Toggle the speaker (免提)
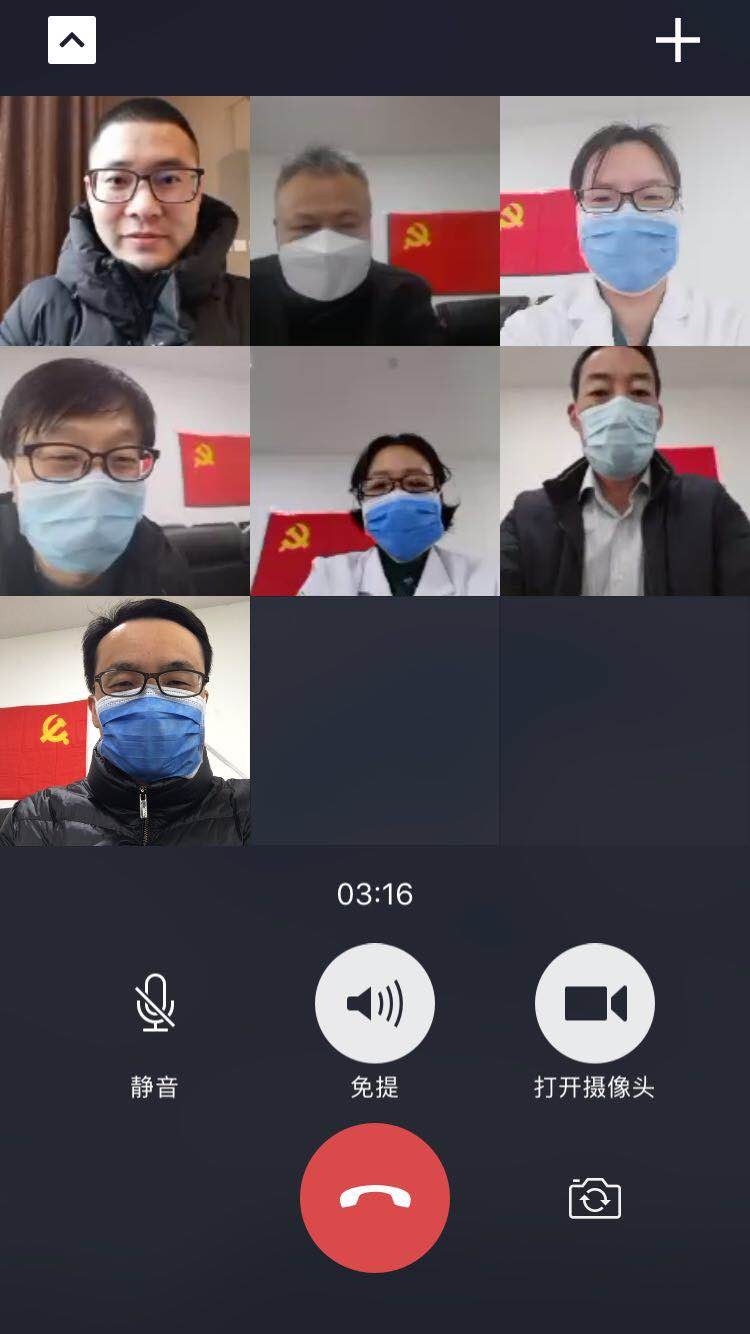 (375, 1003)
